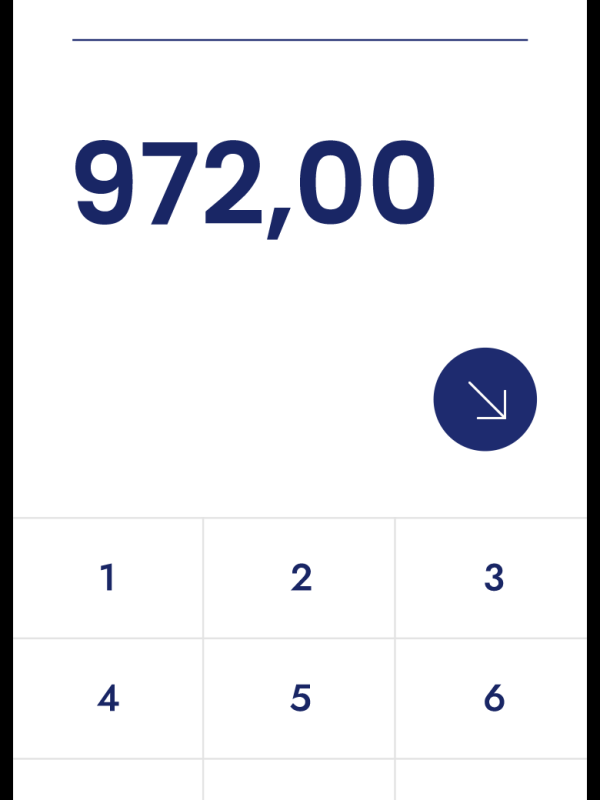Tap keypad number 3
Viewport: 600px width, 800px height.
click(492, 578)
